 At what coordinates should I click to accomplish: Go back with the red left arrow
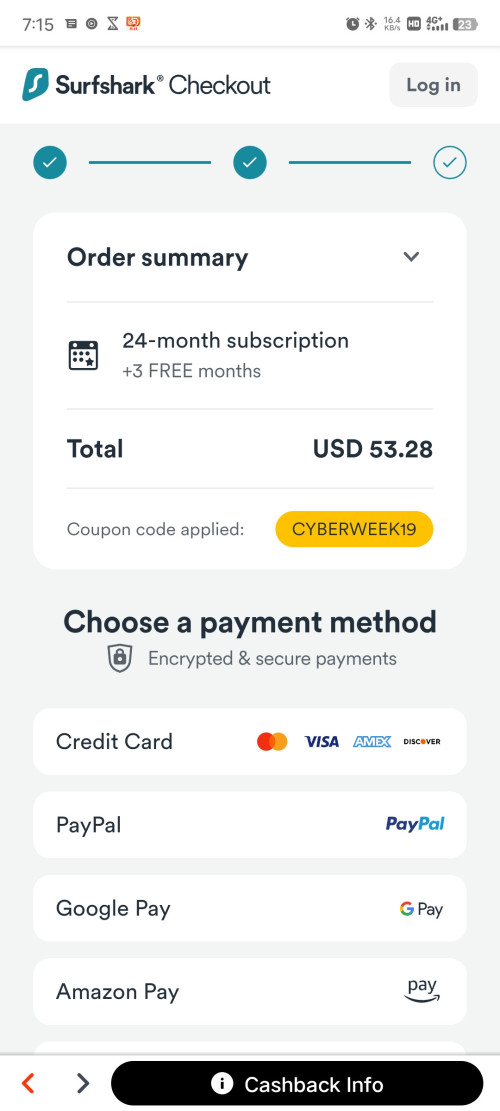click(28, 1083)
